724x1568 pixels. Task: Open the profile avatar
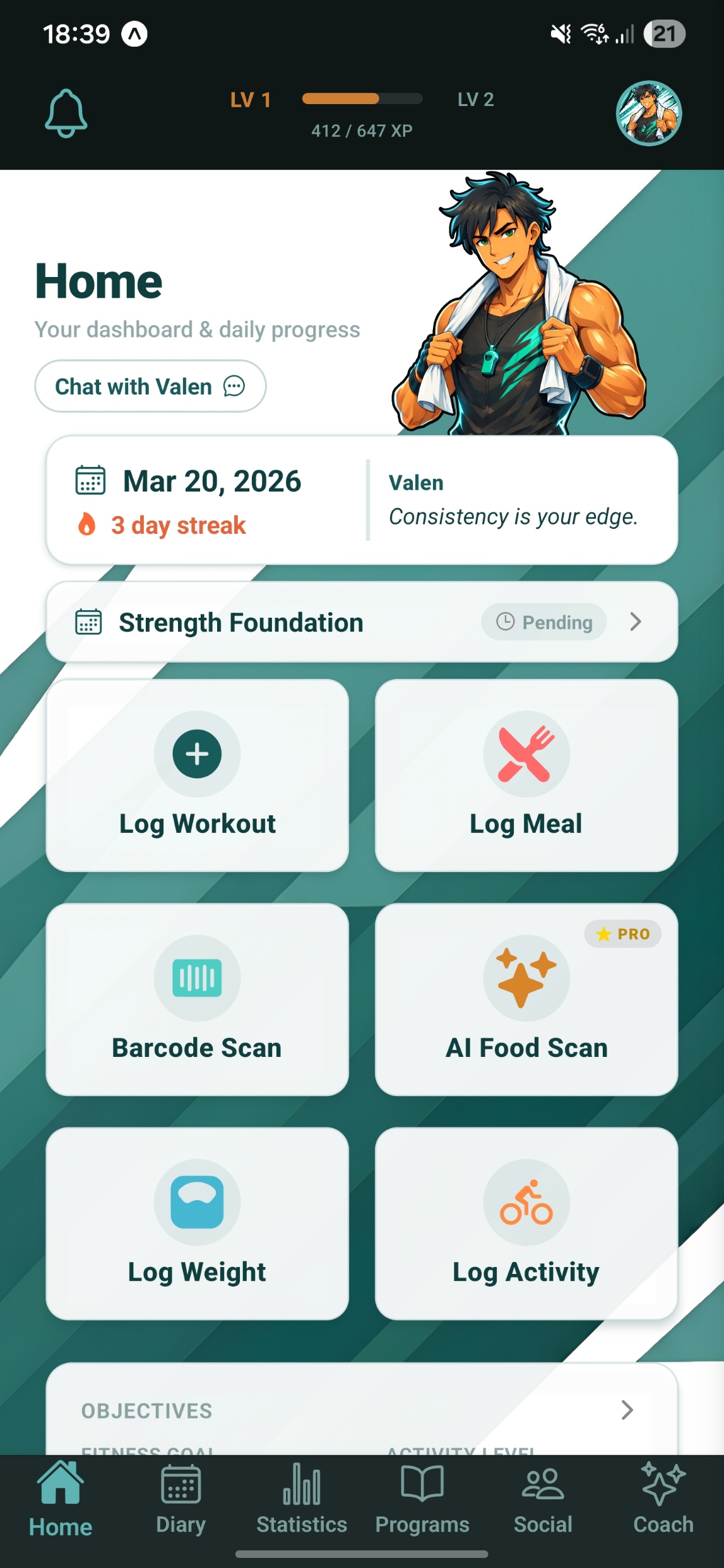click(648, 114)
